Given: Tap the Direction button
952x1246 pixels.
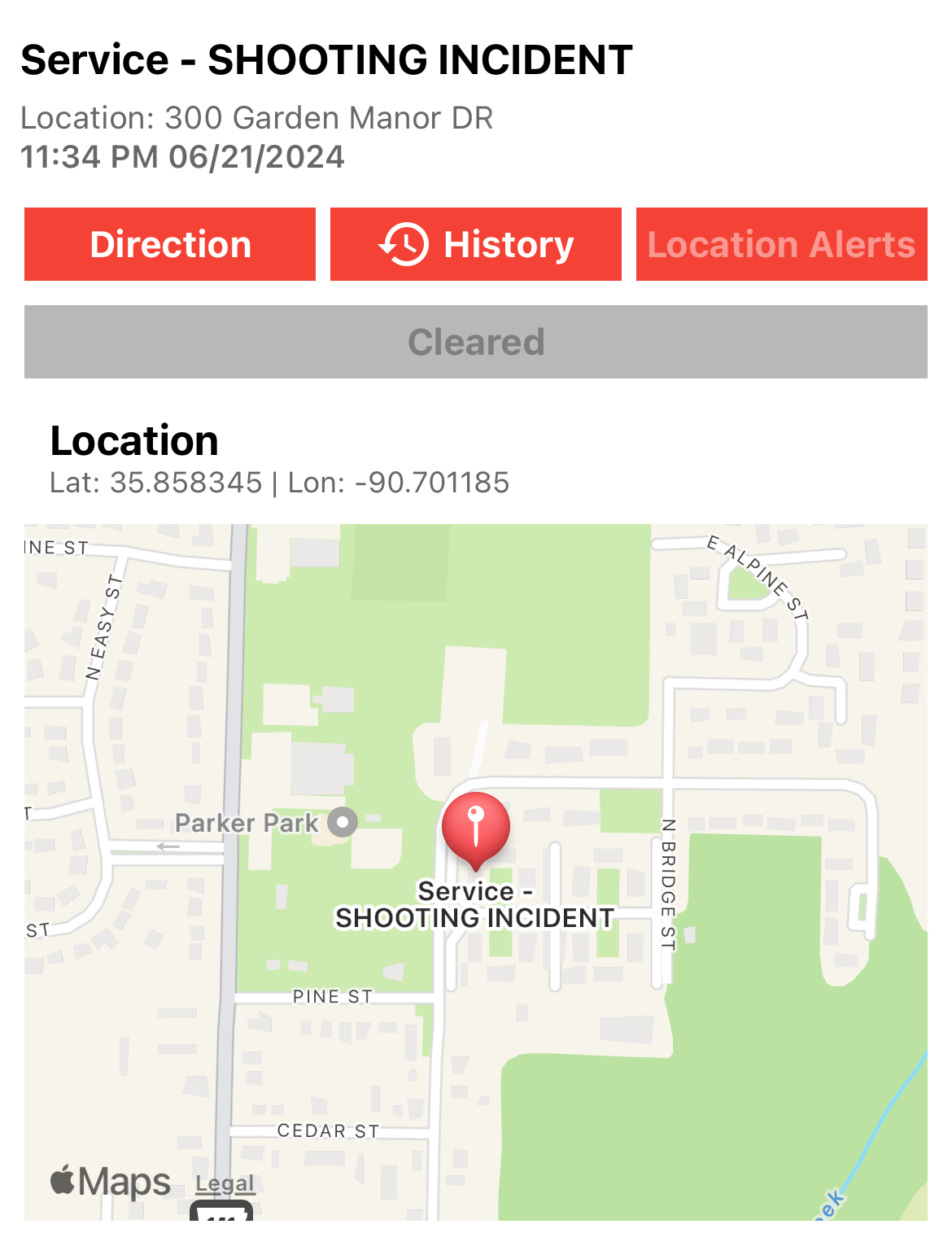Looking at the screenshot, I should 170,244.
